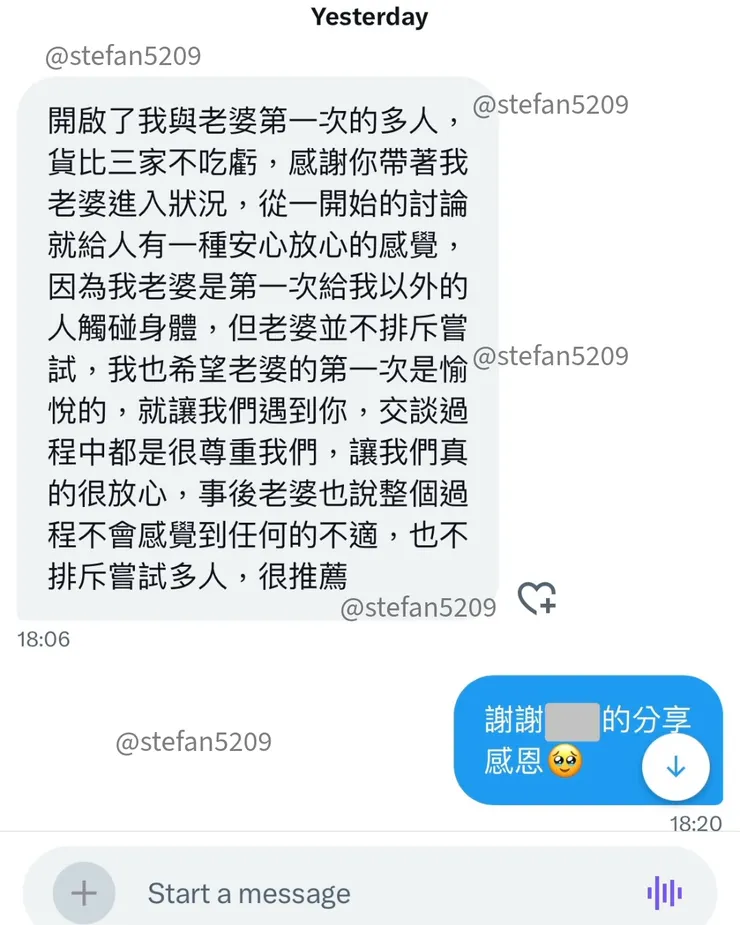
Task: Click the @stefan5209 watermark mid-conversation
Action: coord(552,356)
